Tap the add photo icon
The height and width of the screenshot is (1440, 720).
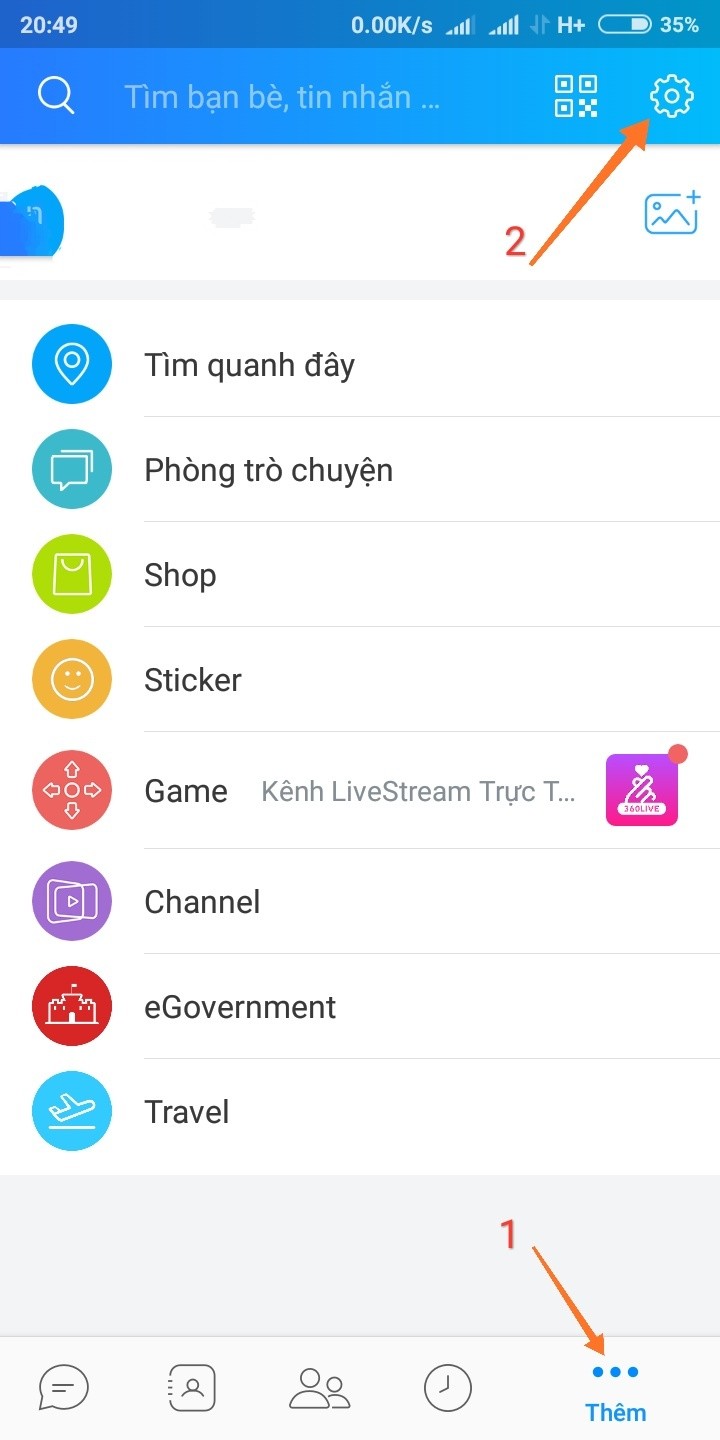tap(670, 213)
